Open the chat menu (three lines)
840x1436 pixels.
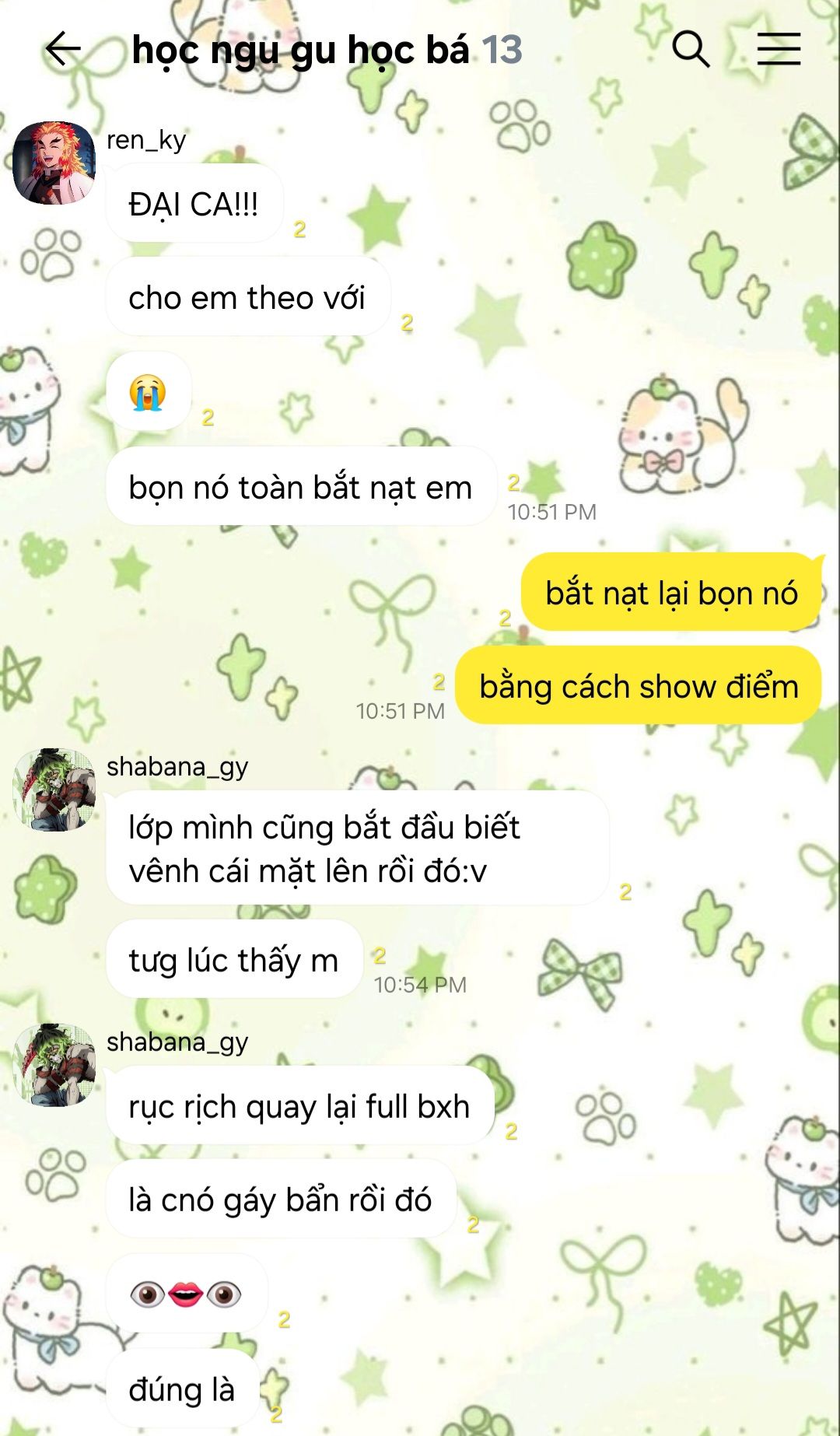779,50
